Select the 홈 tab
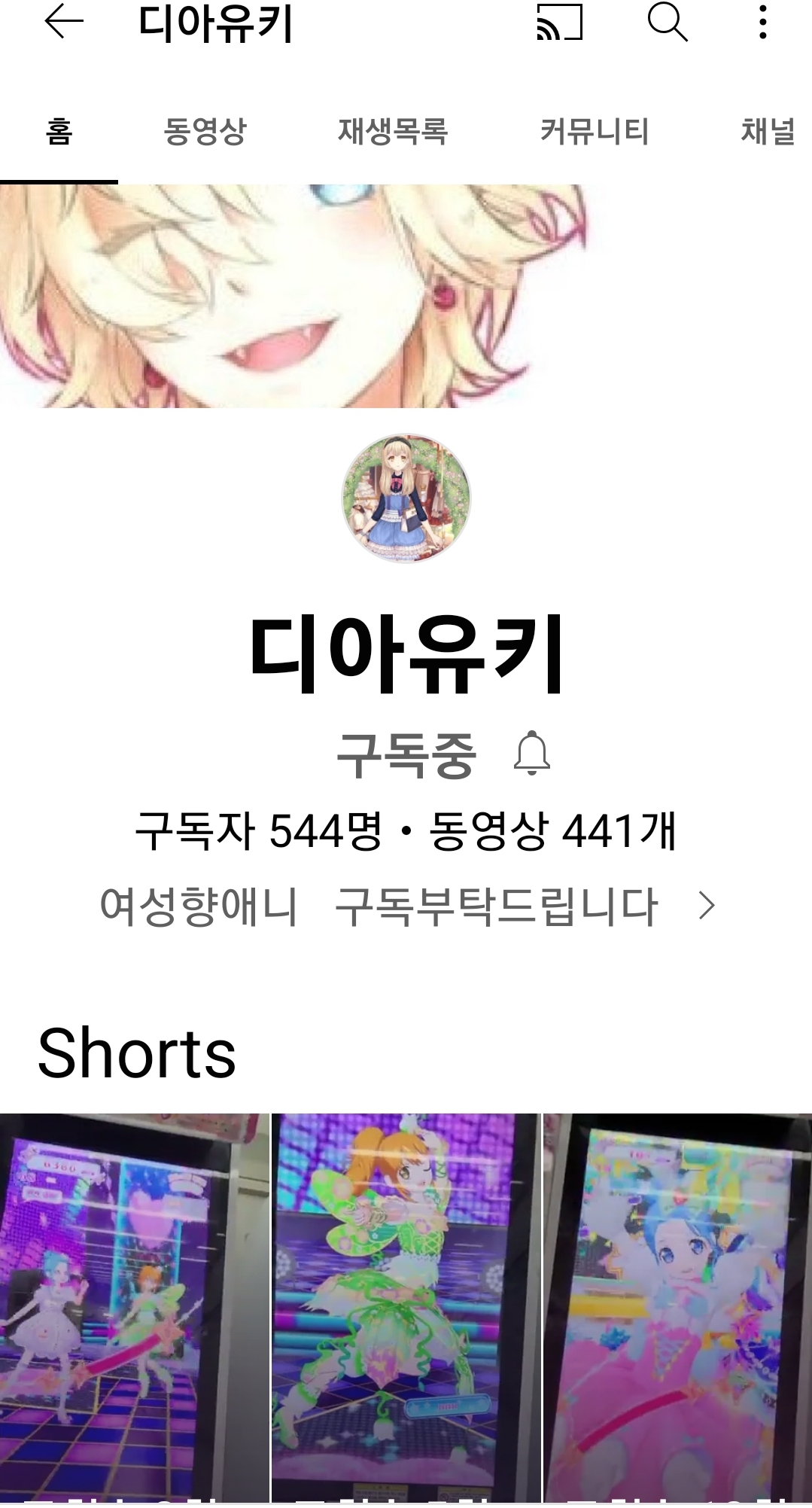The width and height of the screenshot is (812, 1508). (59, 132)
